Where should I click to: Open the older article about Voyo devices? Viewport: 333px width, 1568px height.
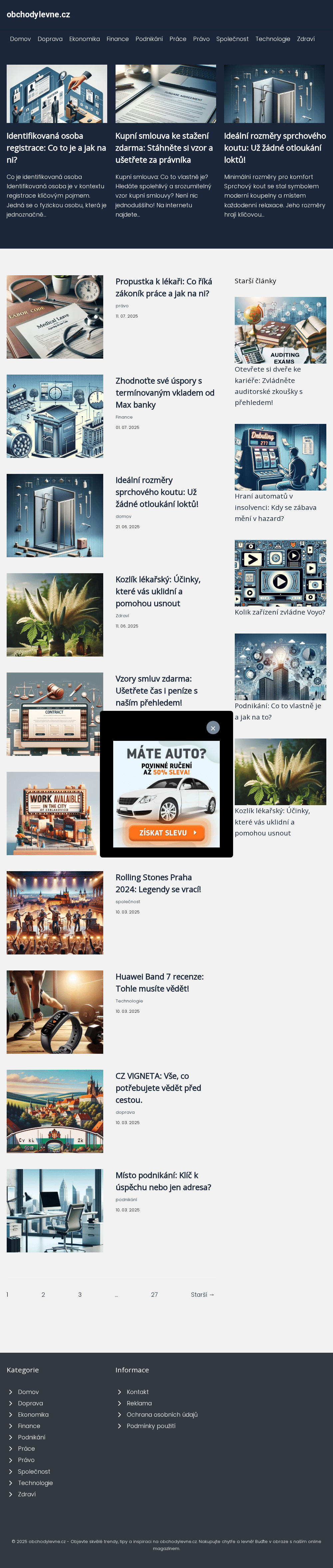pos(279,612)
